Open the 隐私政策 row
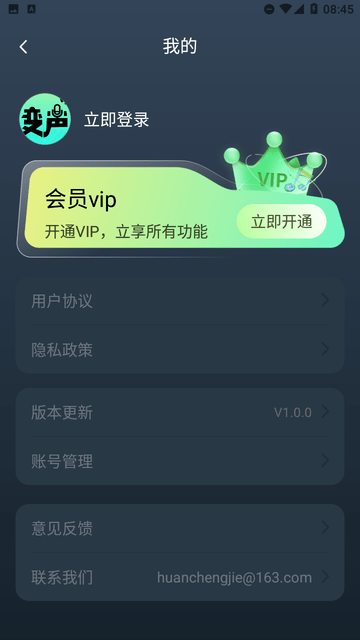The height and width of the screenshot is (640, 360). pos(180,349)
